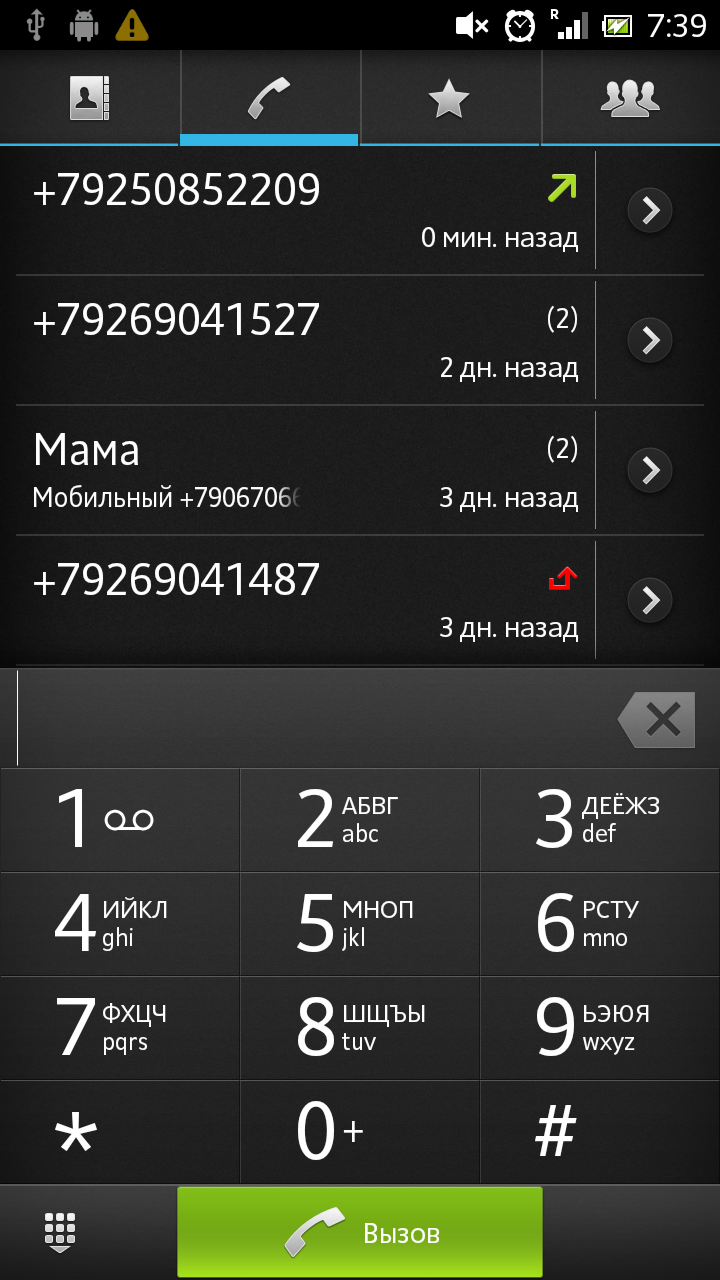Tap the 0 plus key
The width and height of the screenshot is (720, 1280).
coord(360,1132)
